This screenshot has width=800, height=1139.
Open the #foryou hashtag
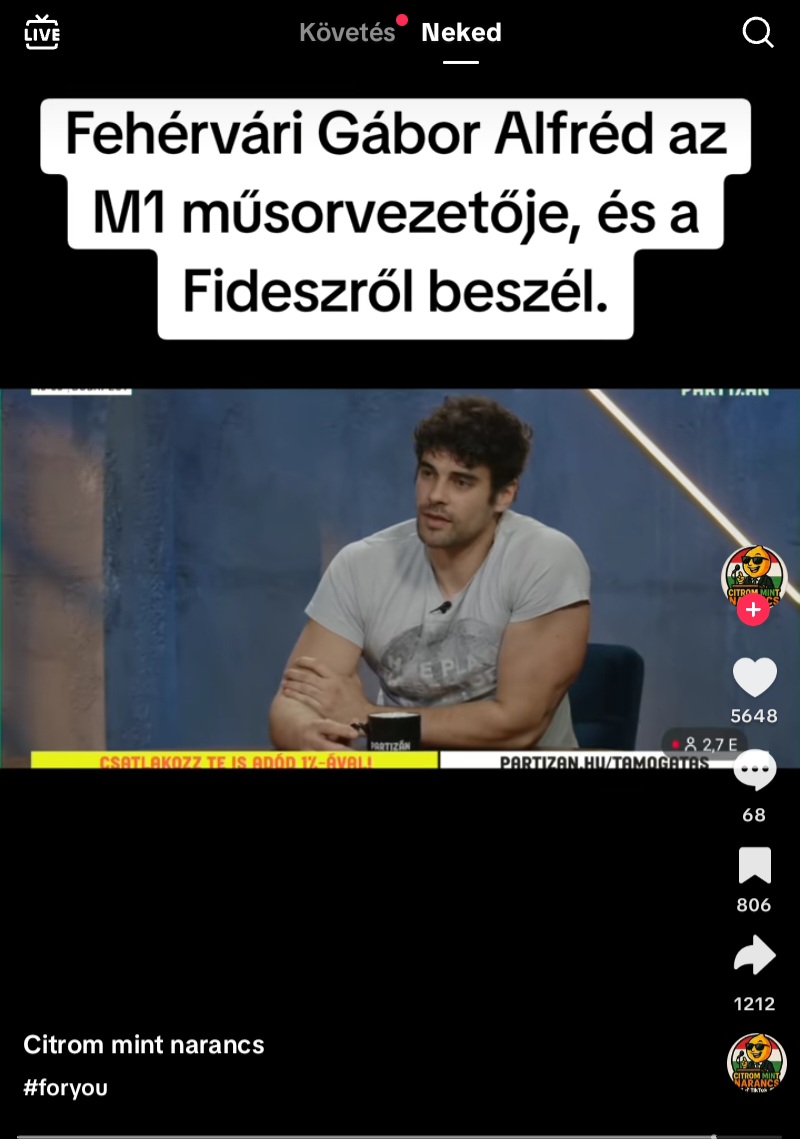tap(65, 1088)
